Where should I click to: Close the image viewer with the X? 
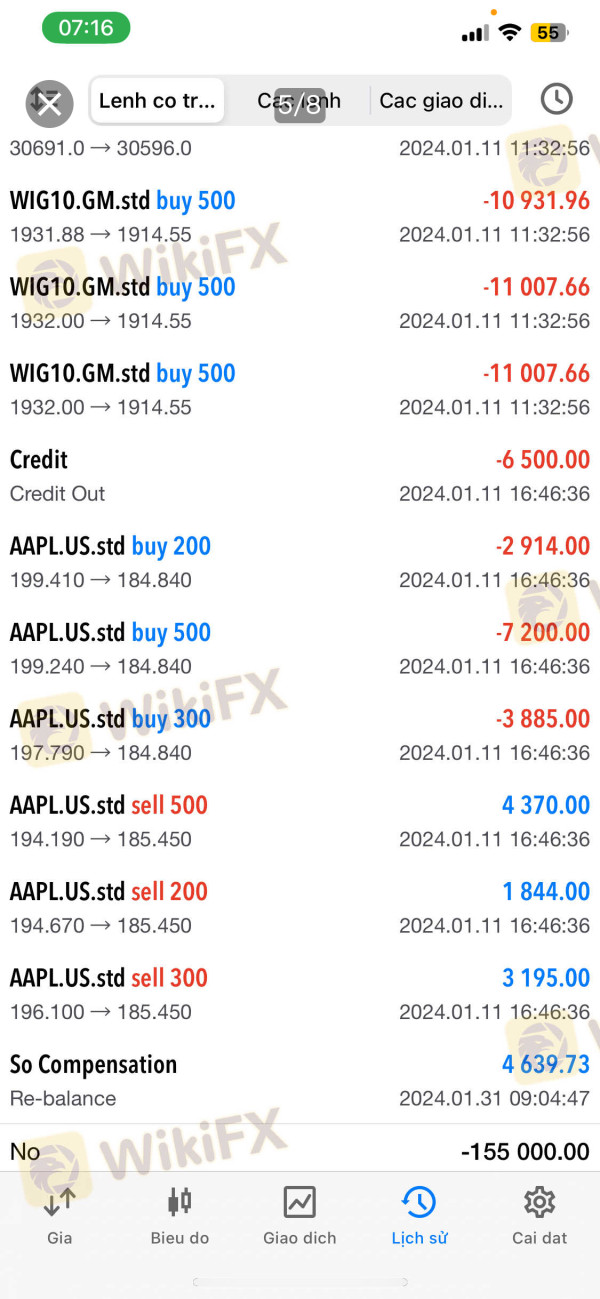coord(49,102)
